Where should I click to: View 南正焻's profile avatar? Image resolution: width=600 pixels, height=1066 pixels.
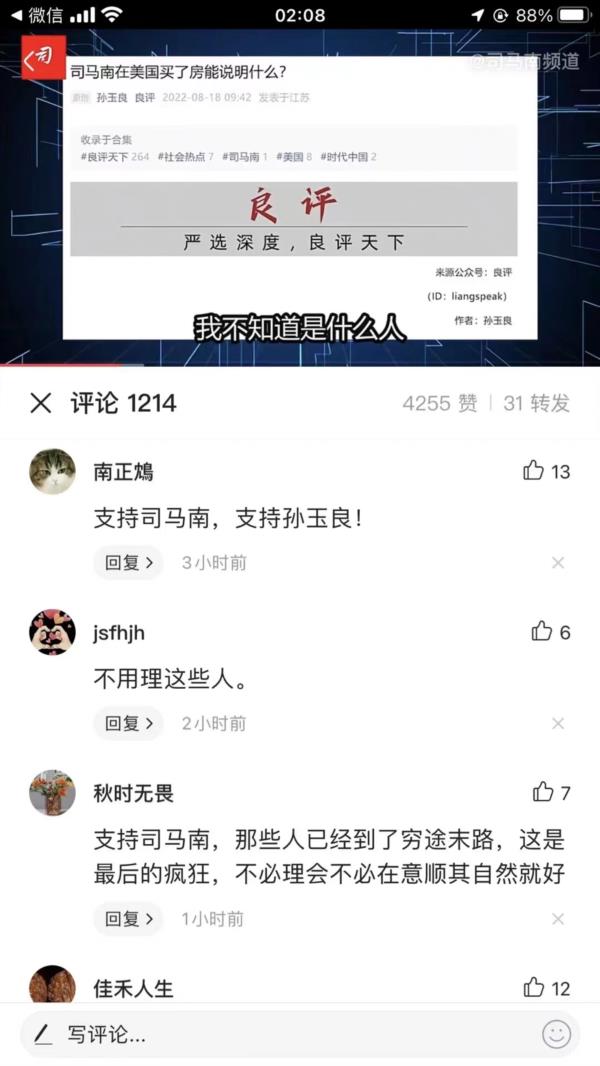pyautogui.click(x=53, y=471)
